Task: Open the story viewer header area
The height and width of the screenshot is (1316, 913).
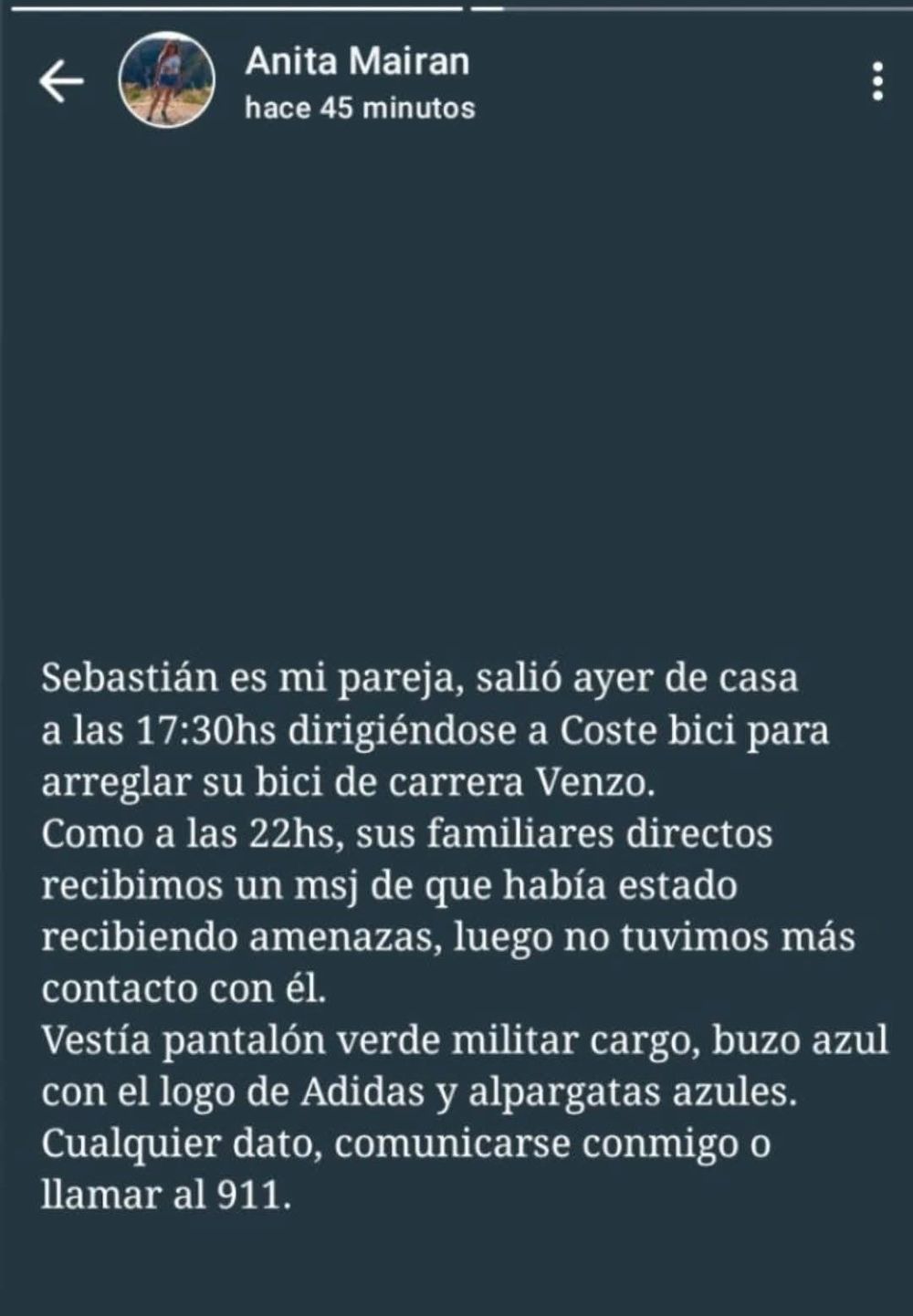Action: coord(456,82)
